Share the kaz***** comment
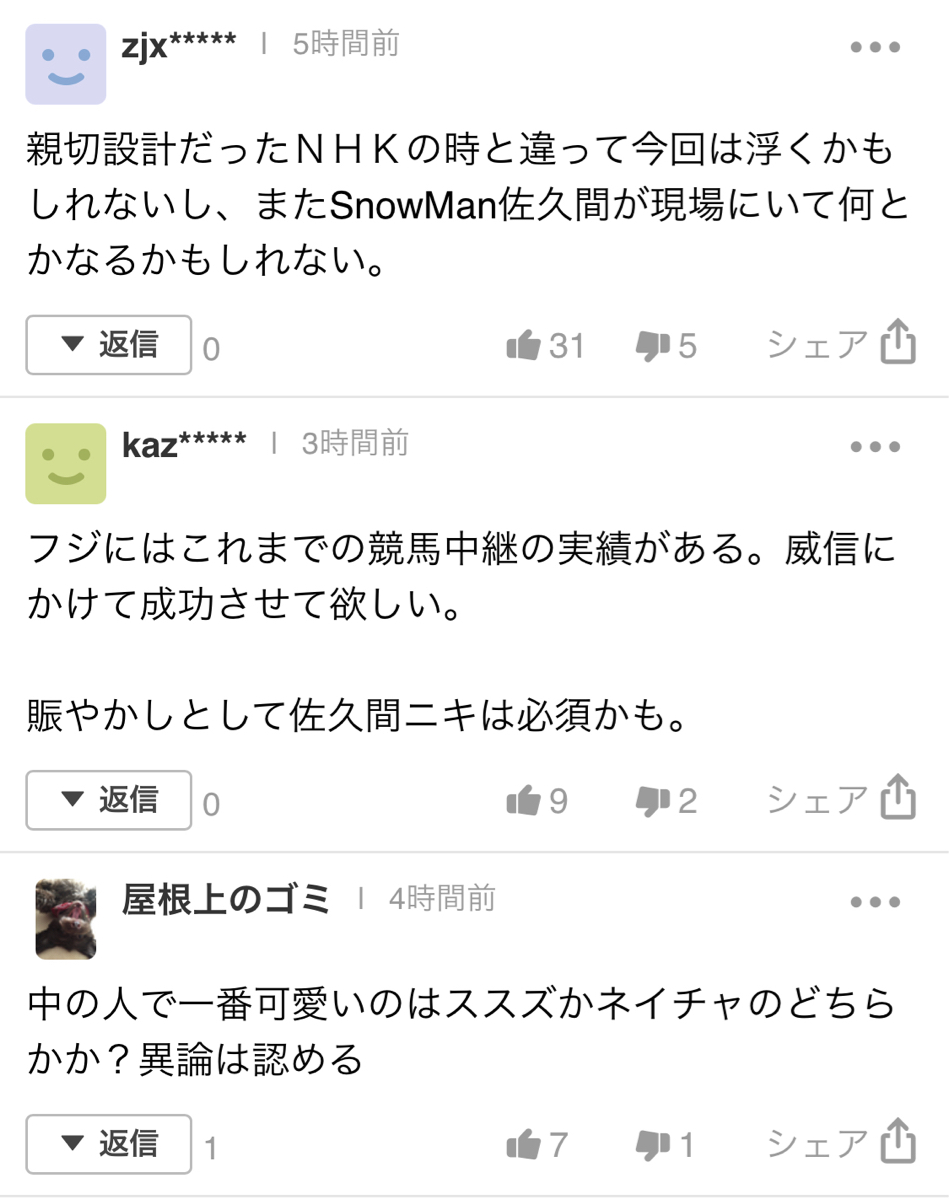The image size is (949, 1200). [x=841, y=799]
